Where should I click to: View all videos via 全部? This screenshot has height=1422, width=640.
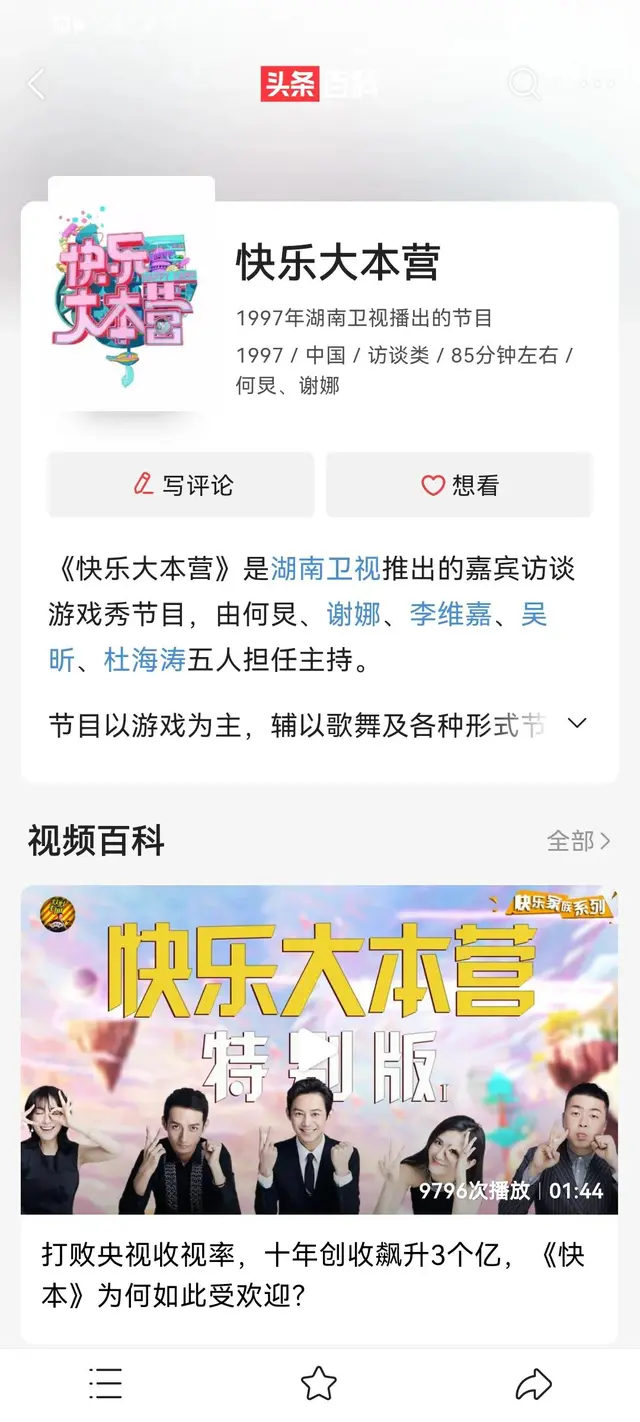(578, 841)
